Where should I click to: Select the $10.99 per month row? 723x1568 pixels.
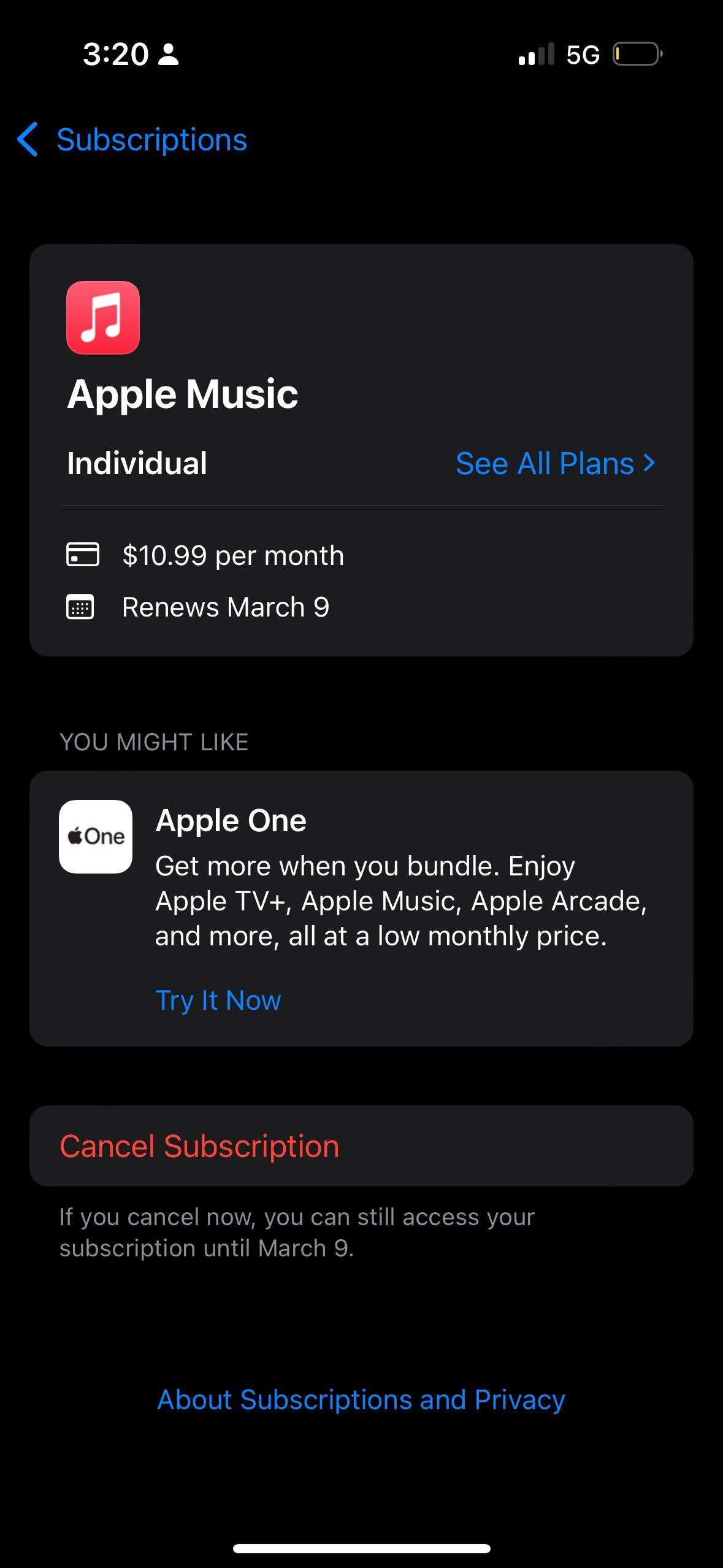233,554
